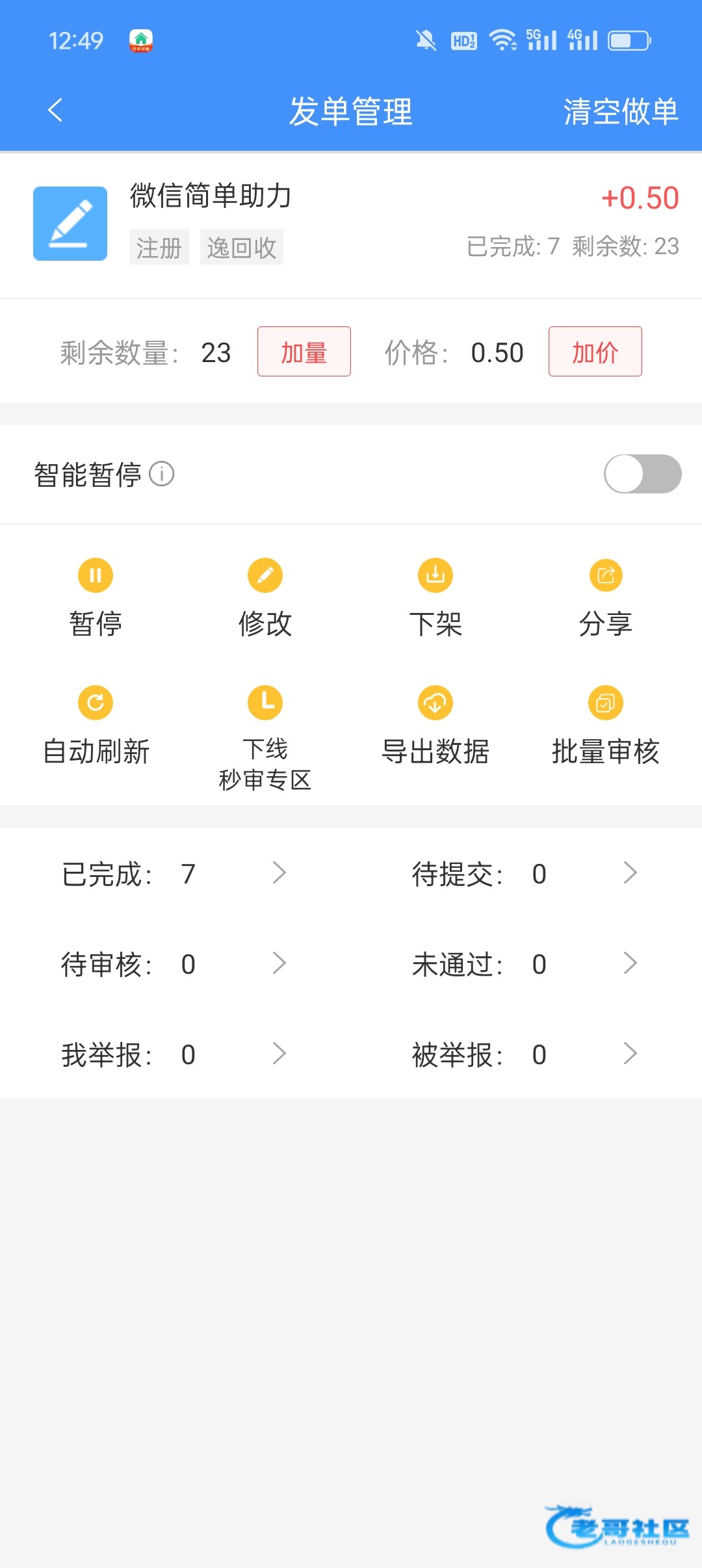Go back from 发单管理
The image size is (702, 1568).
pyautogui.click(x=56, y=111)
